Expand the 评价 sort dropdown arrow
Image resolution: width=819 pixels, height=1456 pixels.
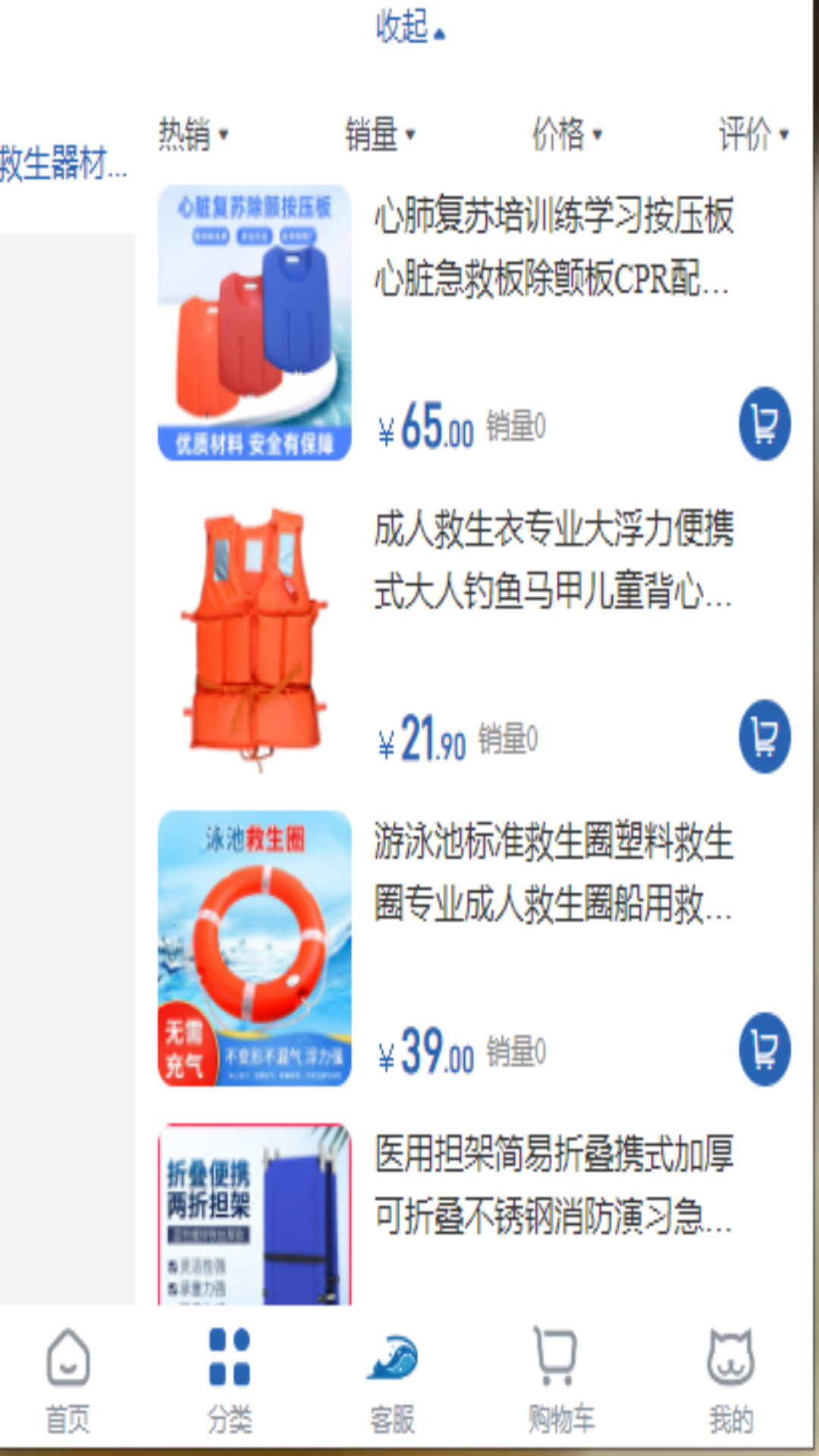click(785, 134)
